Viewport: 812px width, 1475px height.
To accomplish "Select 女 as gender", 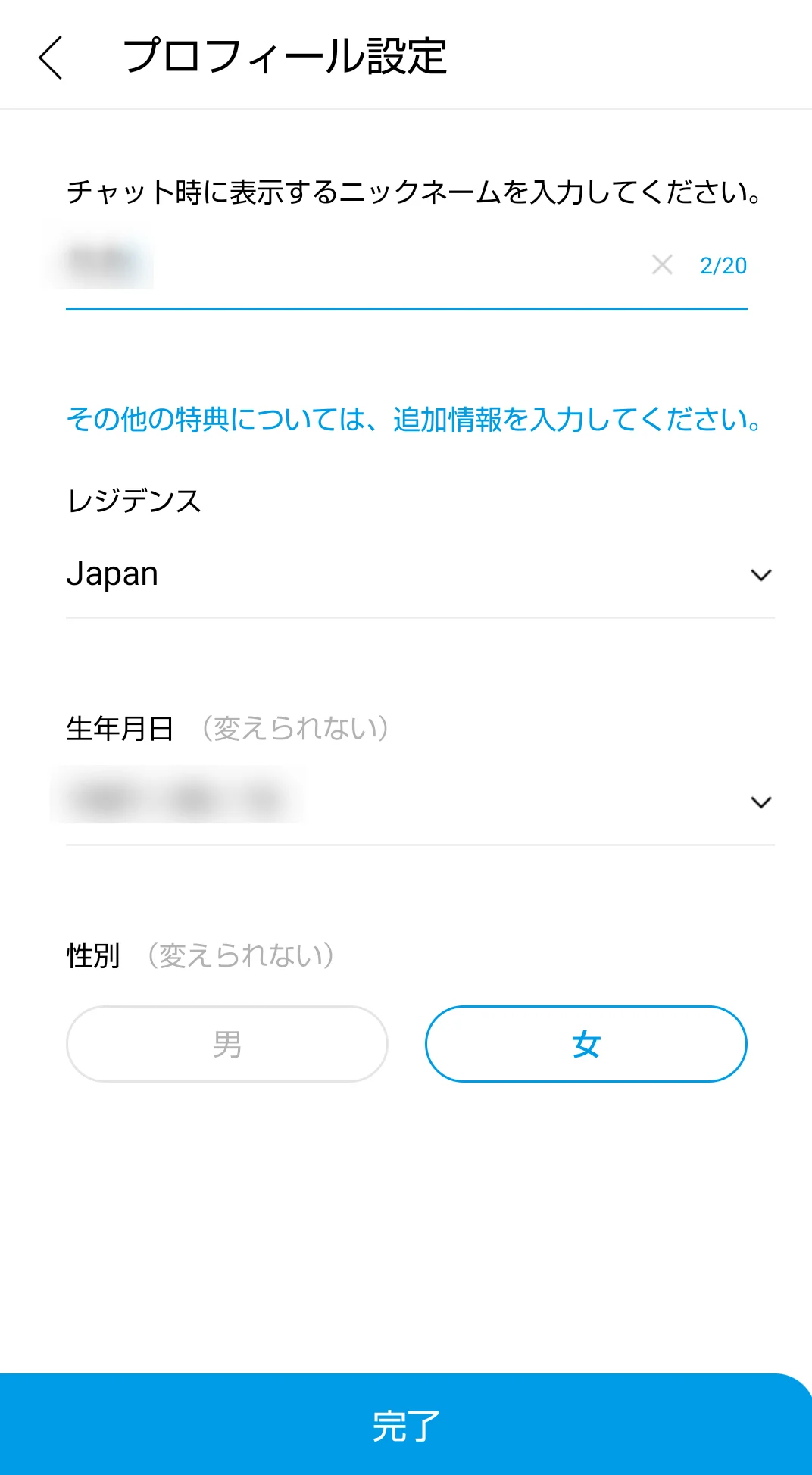I will [586, 1044].
